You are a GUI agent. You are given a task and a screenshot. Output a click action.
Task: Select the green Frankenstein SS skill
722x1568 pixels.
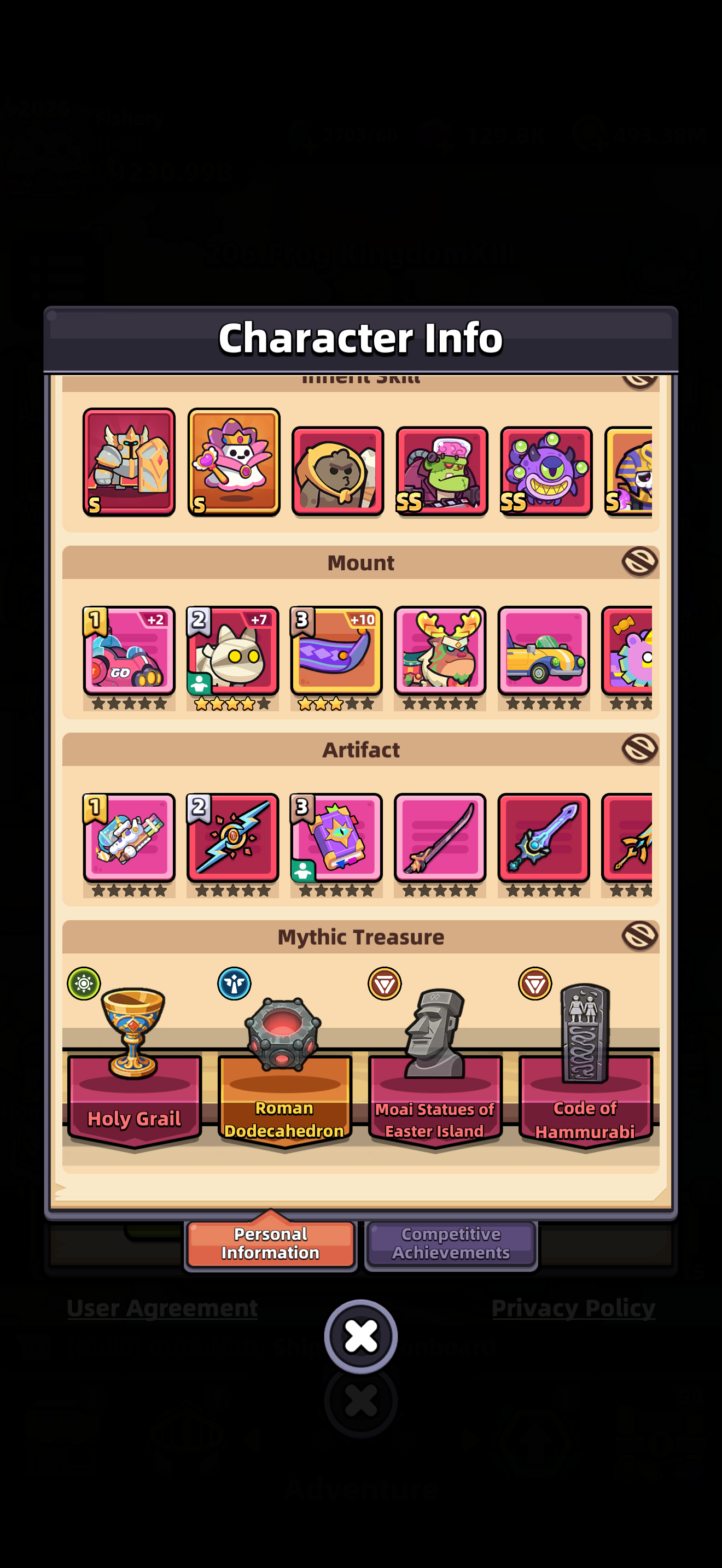tap(442, 471)
